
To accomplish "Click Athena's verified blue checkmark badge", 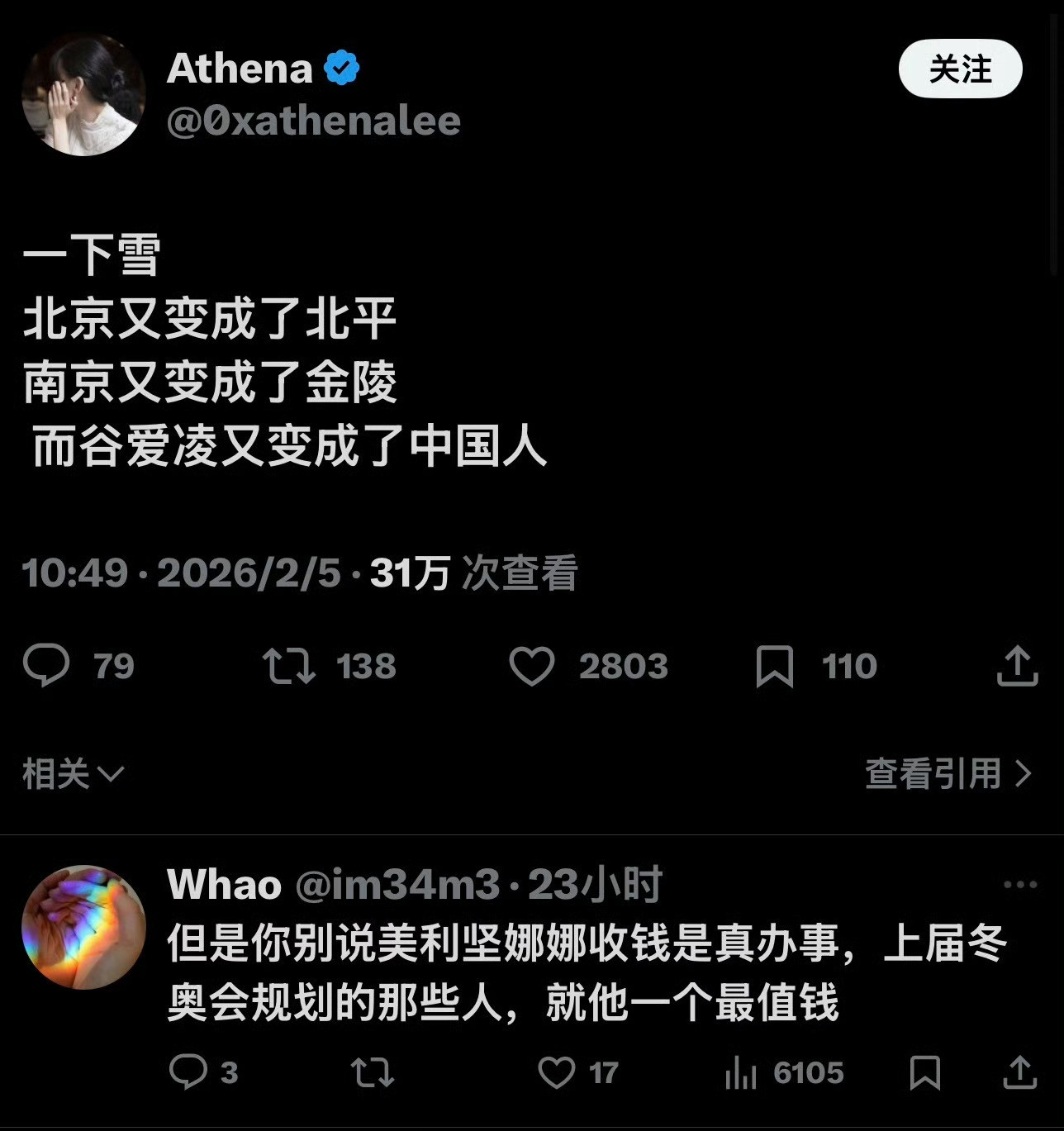I will [340, 68].
